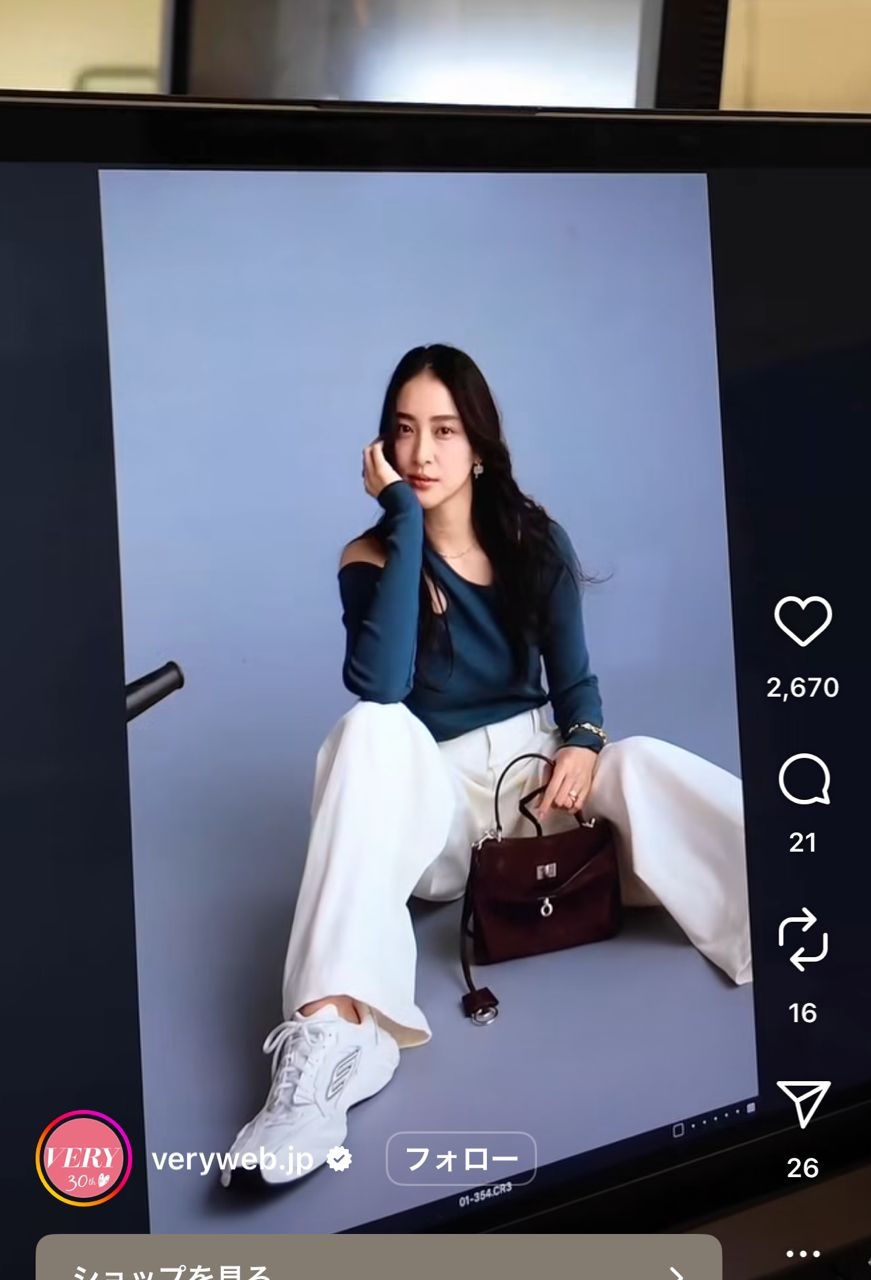Open the comments on this reel
Screen dimensions: 871x1280
[x=803, y=780]
